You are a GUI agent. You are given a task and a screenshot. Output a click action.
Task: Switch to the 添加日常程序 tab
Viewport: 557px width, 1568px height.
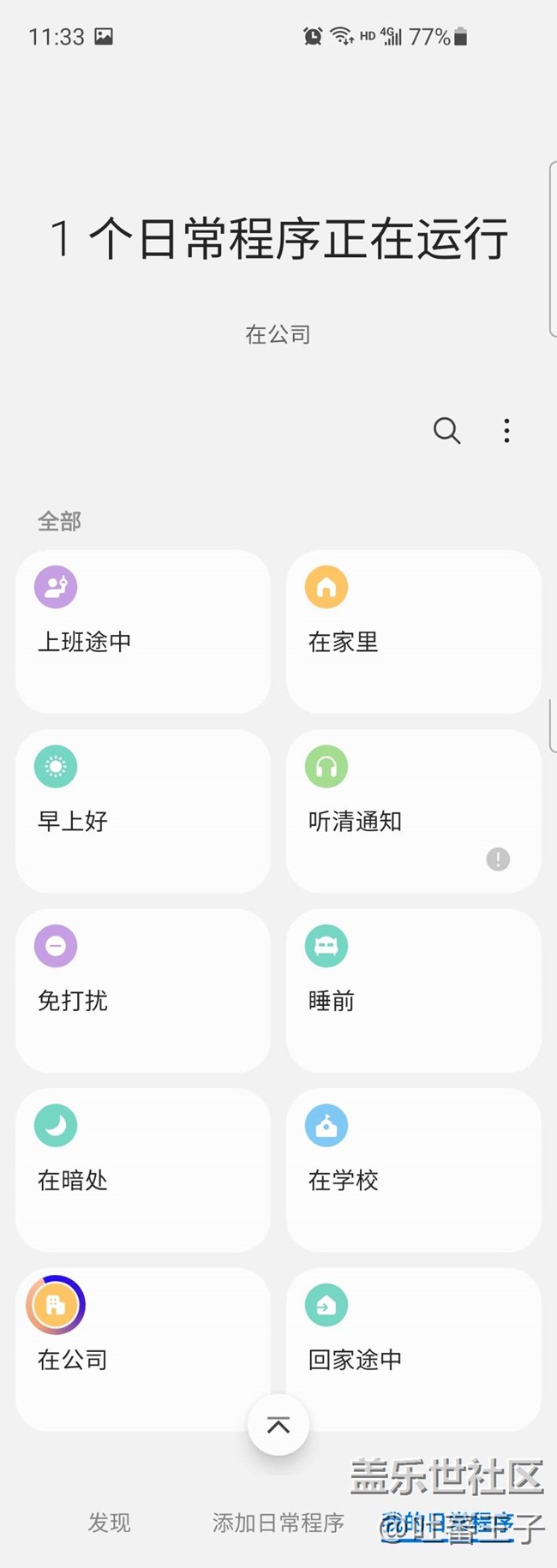278,1523
